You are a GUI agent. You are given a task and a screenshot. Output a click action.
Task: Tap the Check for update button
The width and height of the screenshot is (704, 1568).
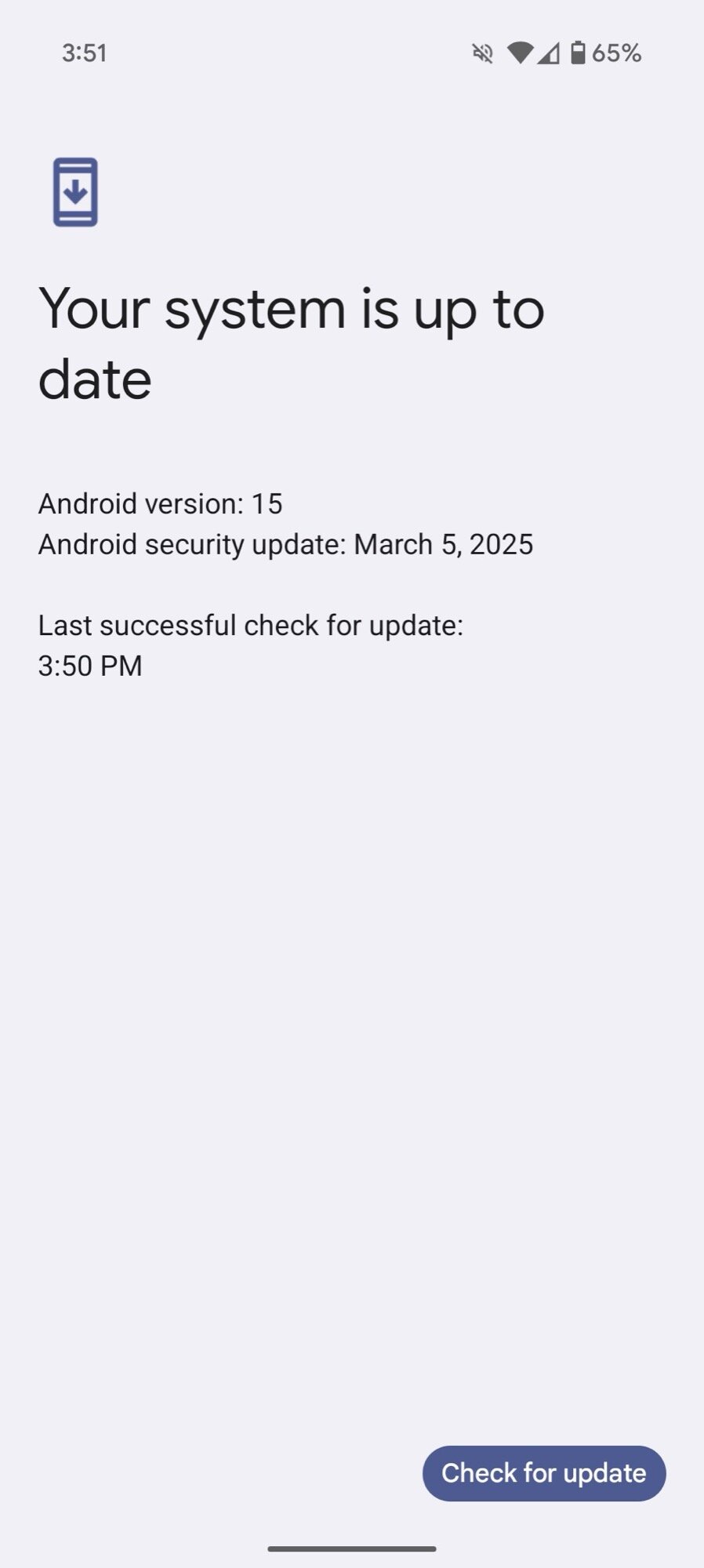coord(543,1473)
